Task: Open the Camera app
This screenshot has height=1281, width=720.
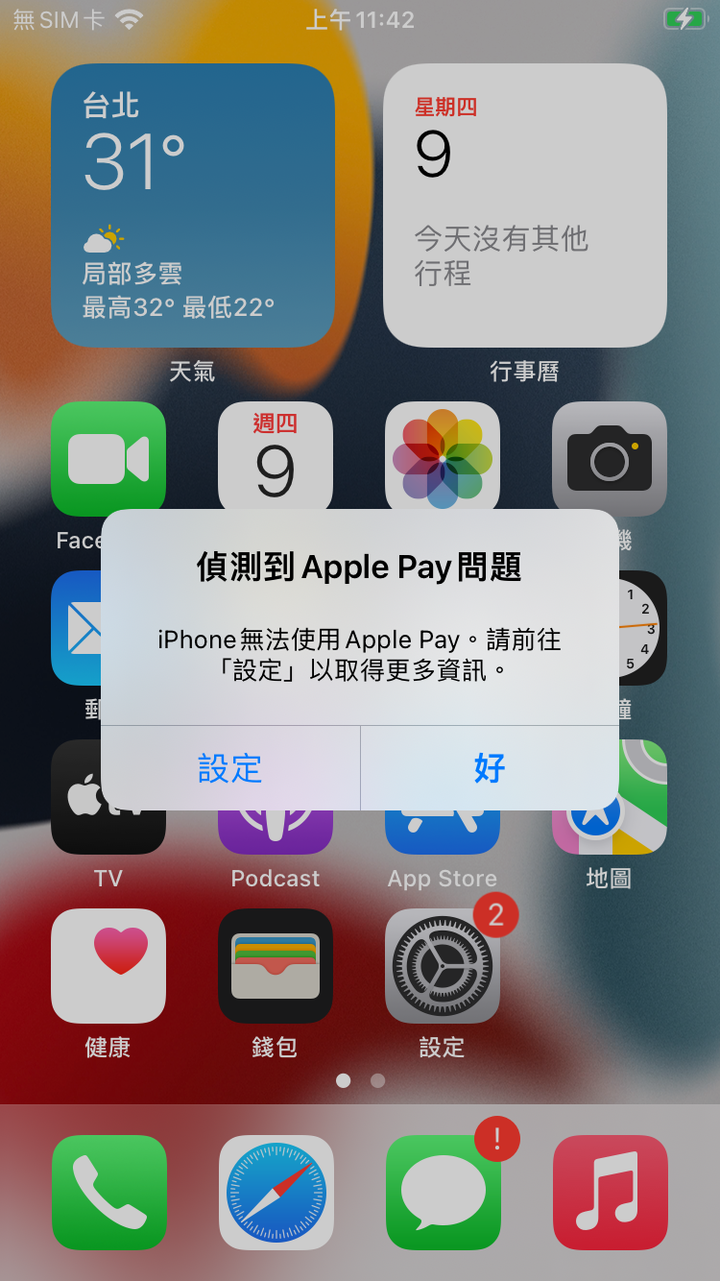Action: point(609,456)
